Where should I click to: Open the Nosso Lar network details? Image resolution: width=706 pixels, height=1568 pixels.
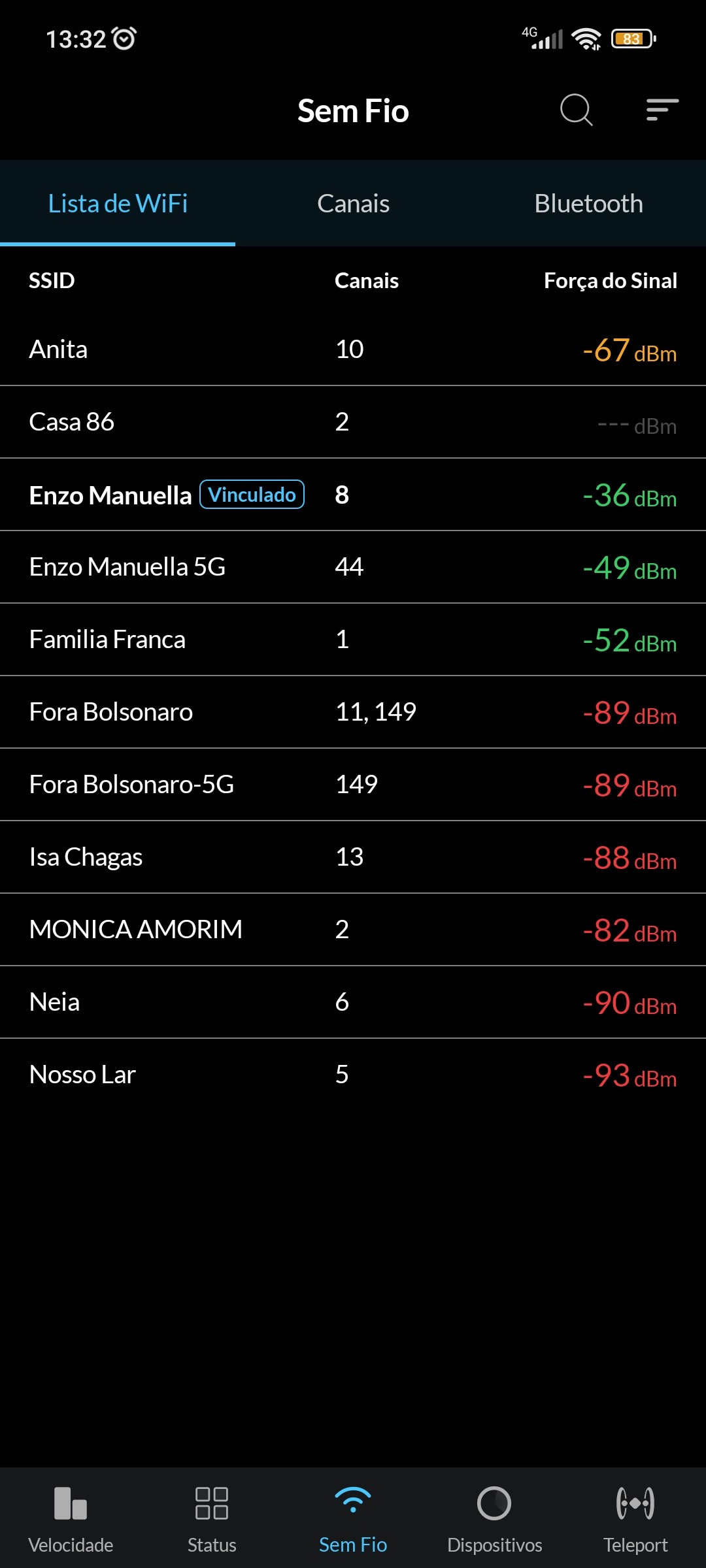[353, 1075]
